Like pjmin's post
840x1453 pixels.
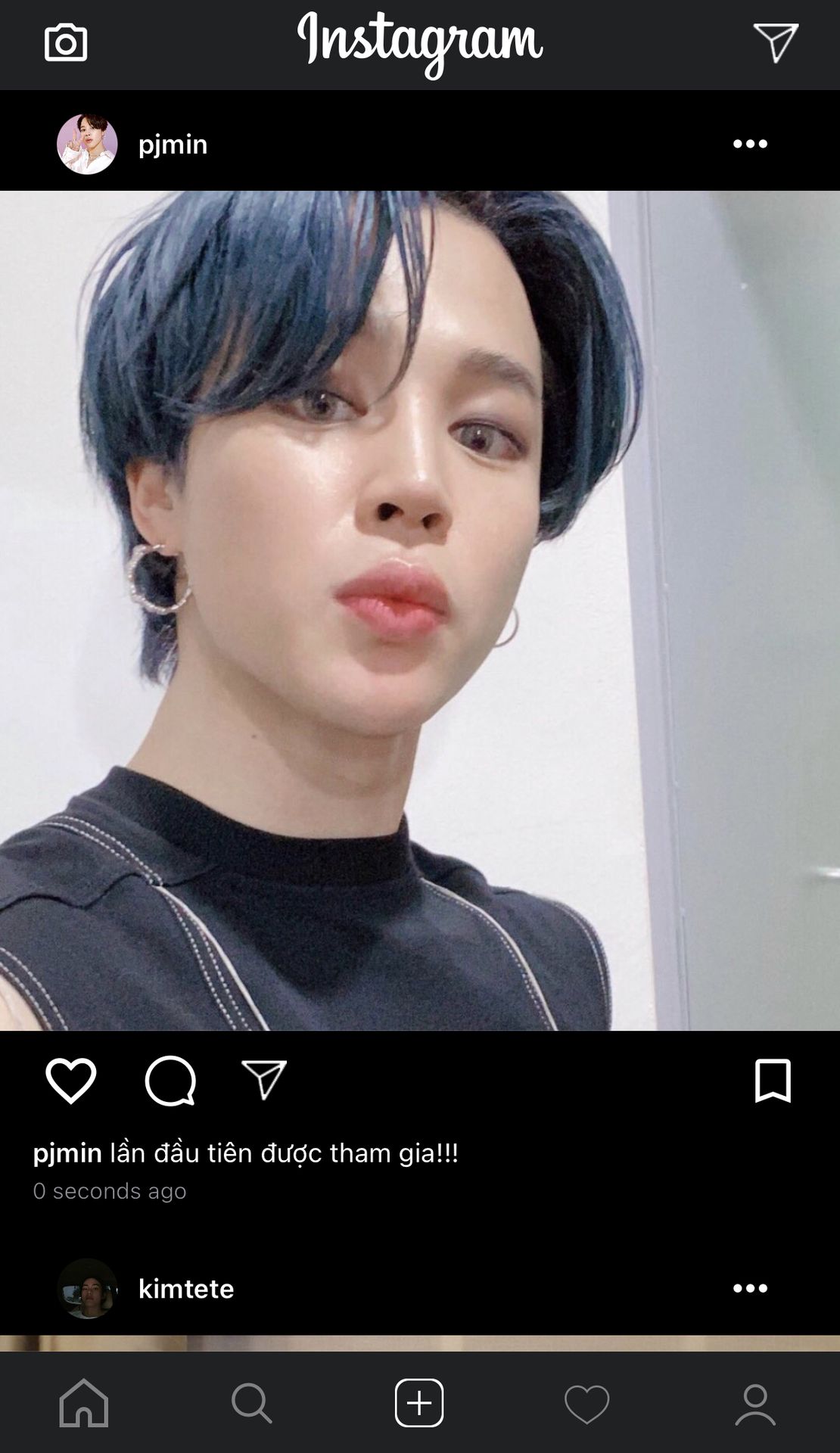coord(71,1081)
